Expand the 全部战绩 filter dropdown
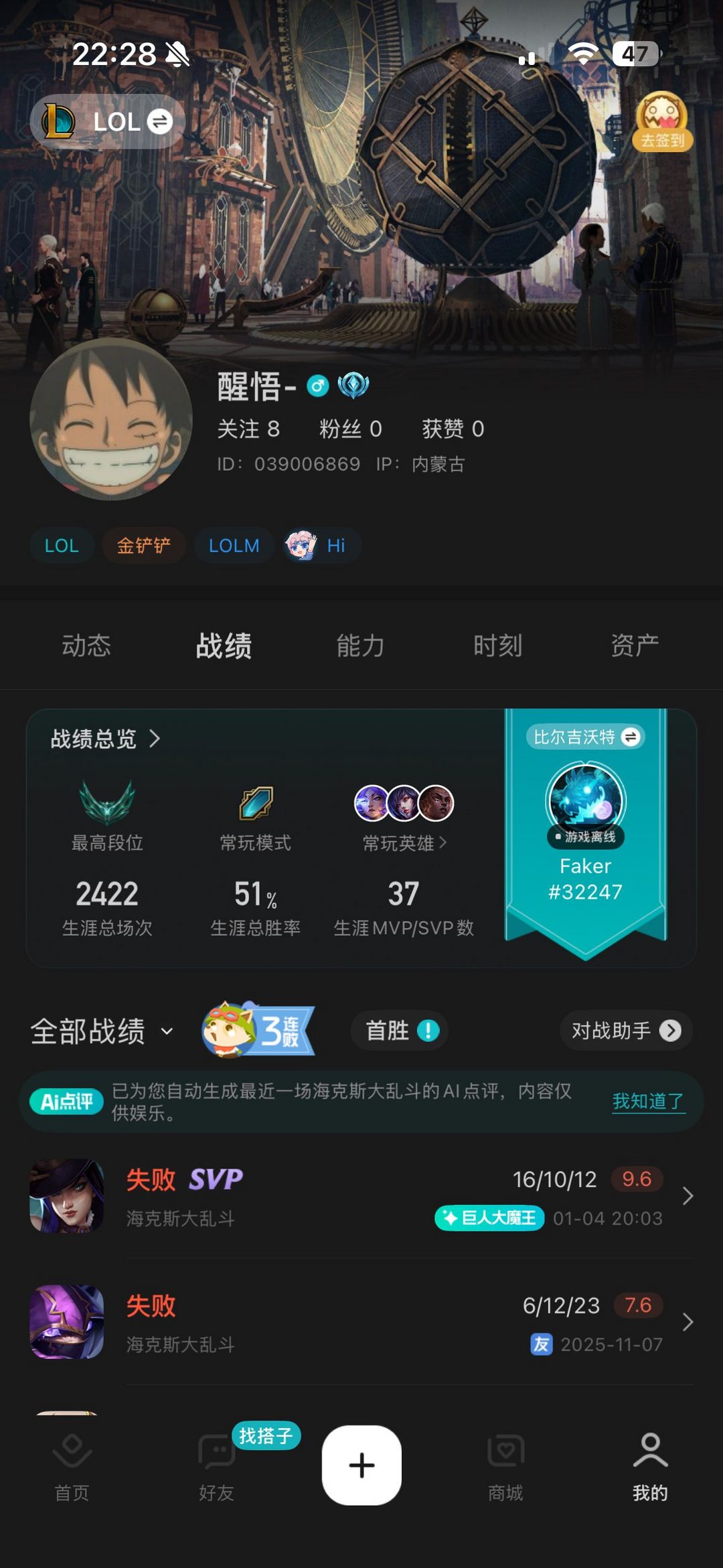Image resolution: width=723 pixels, height=1568 pixels. [102, 1031]
